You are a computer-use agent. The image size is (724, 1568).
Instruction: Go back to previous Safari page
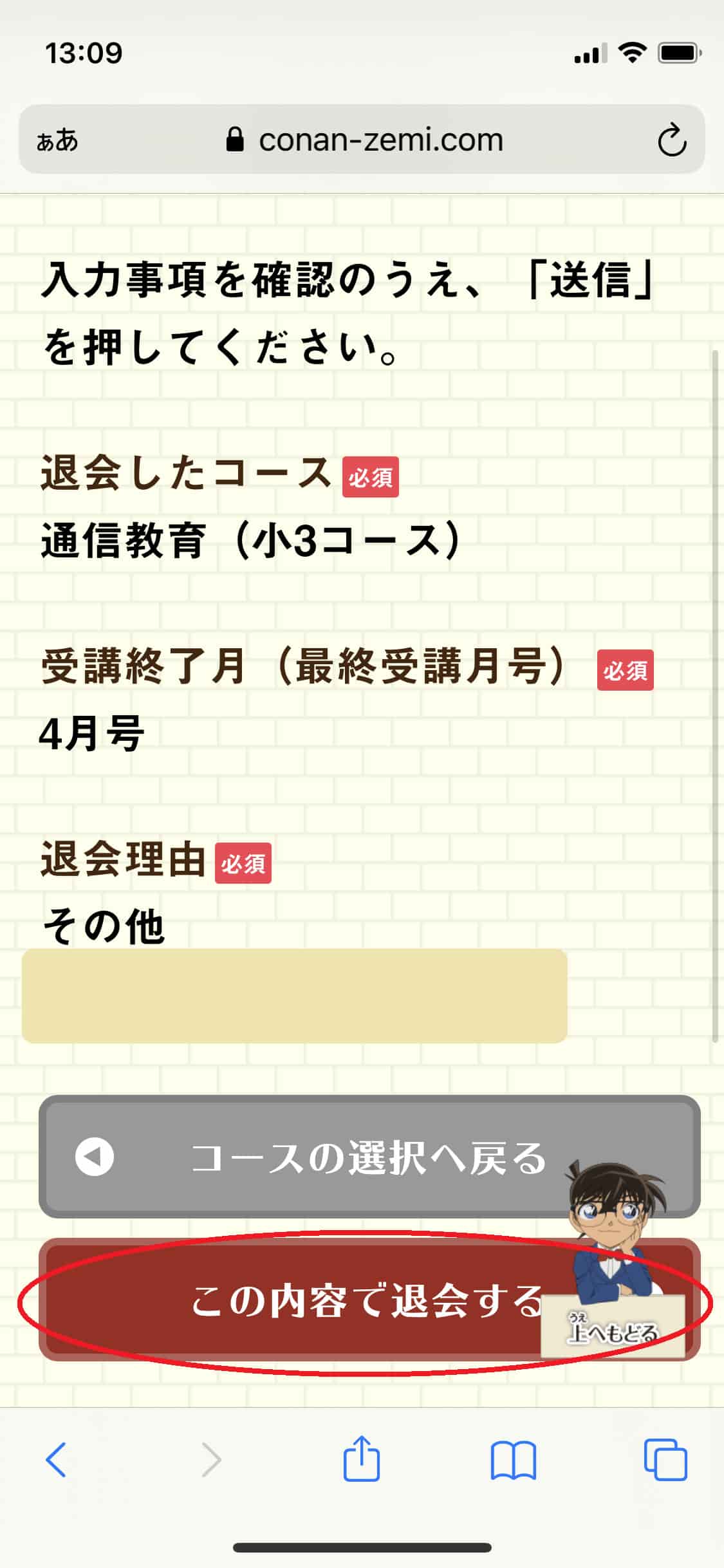[x=57, y=1460]
